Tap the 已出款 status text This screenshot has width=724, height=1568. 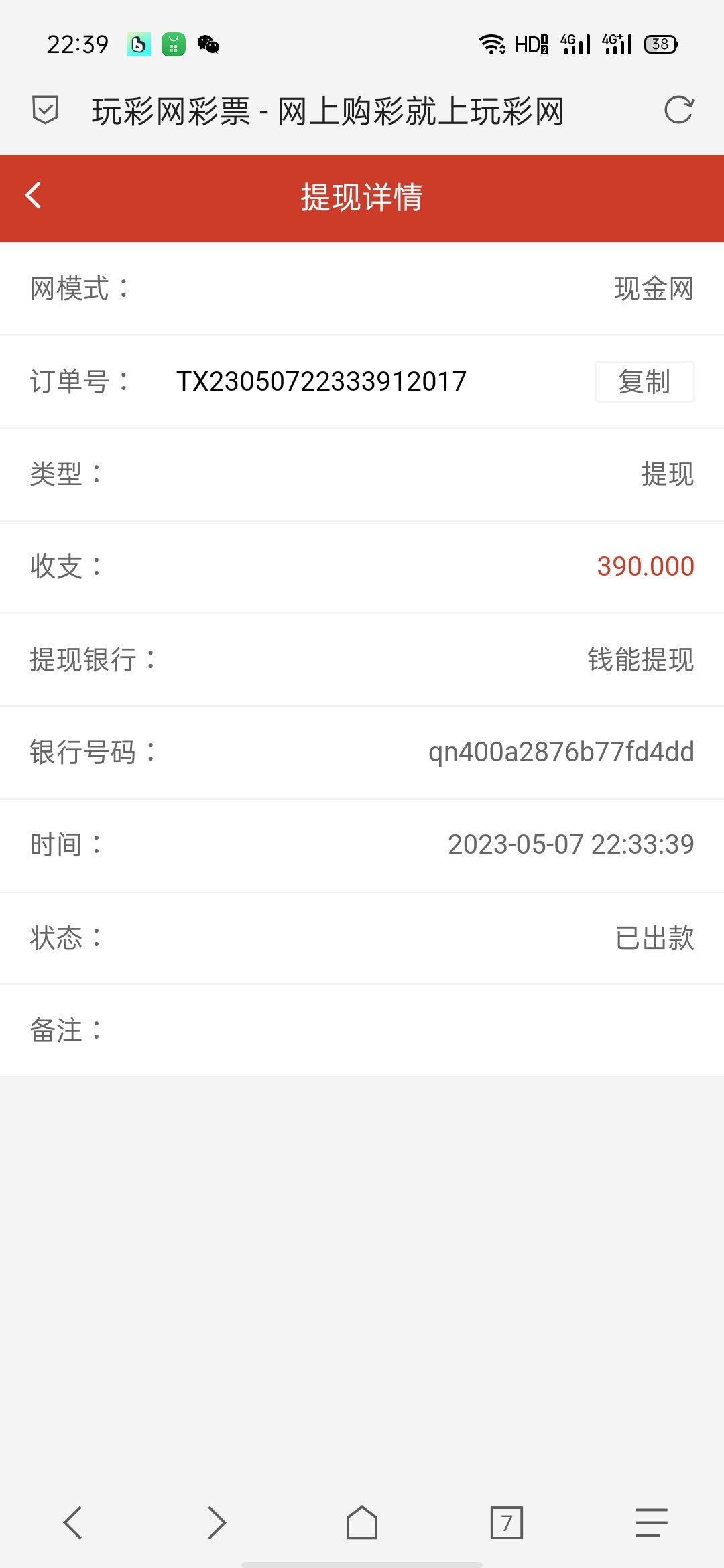(654, 938)
